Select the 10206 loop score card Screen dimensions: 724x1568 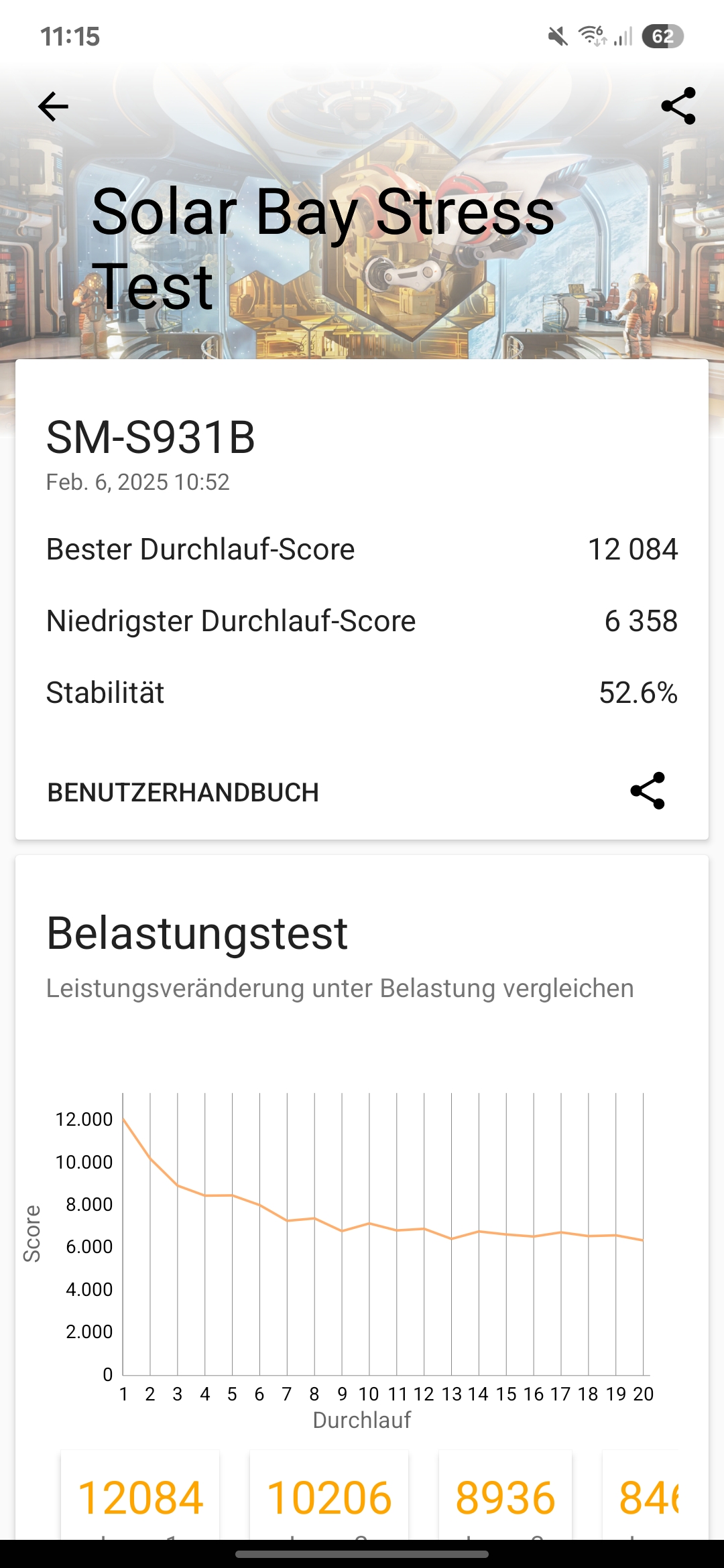coord(329,1495)
